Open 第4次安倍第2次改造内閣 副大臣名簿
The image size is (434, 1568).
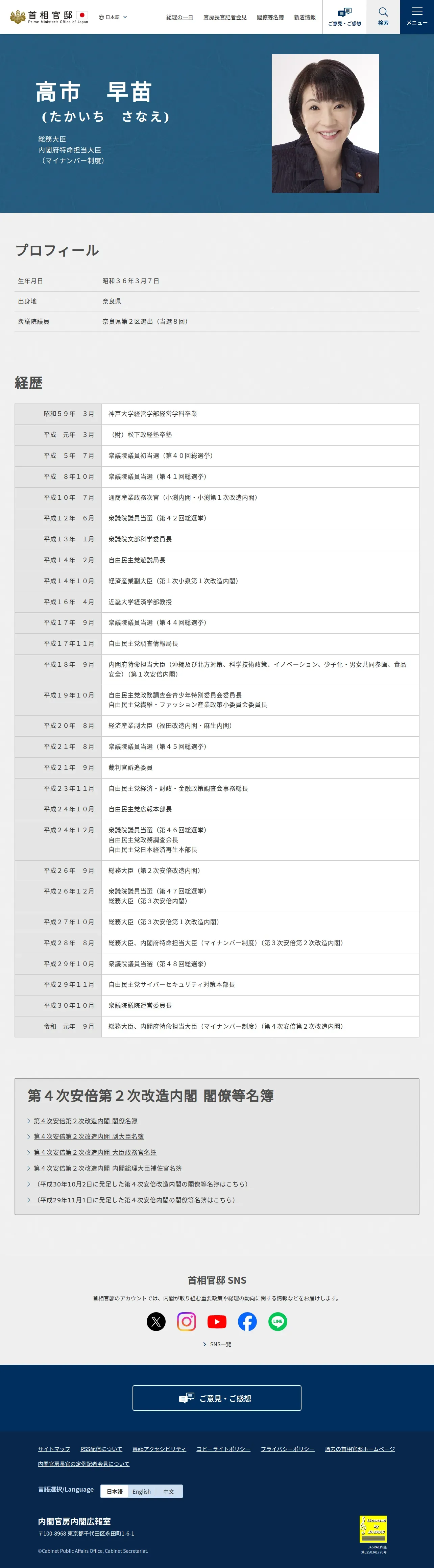pyautogui.click(x=88, y=1136)
